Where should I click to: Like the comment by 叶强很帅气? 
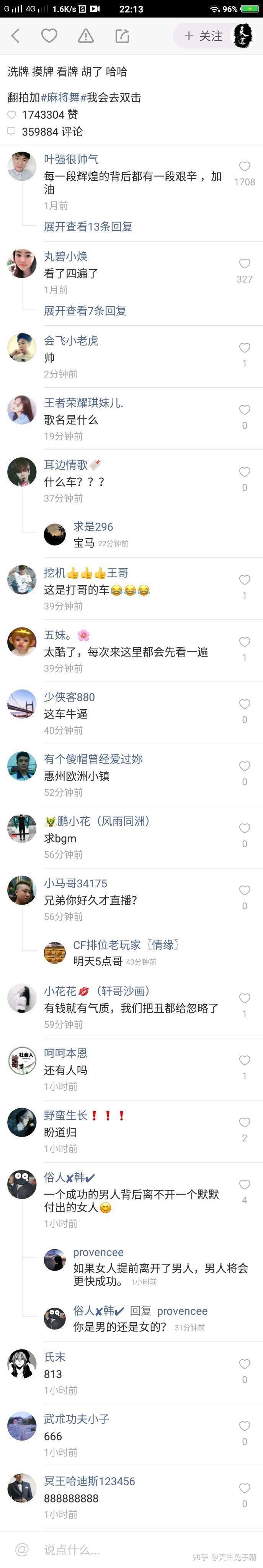pos(244,167)
